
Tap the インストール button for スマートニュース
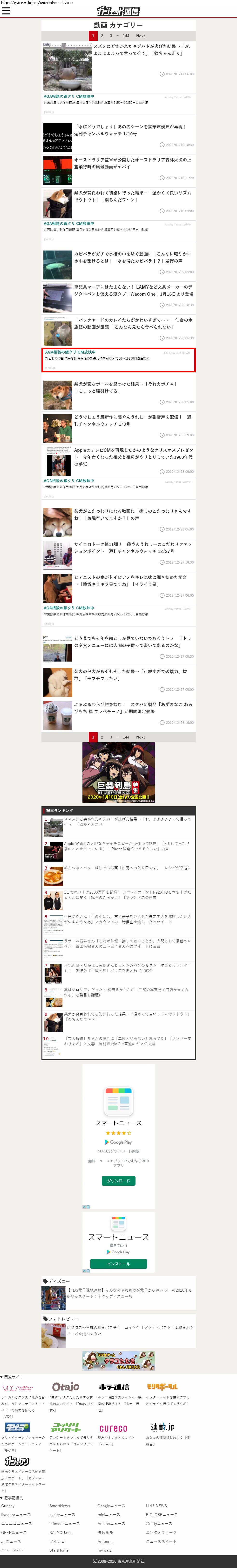coord(119,1264)
